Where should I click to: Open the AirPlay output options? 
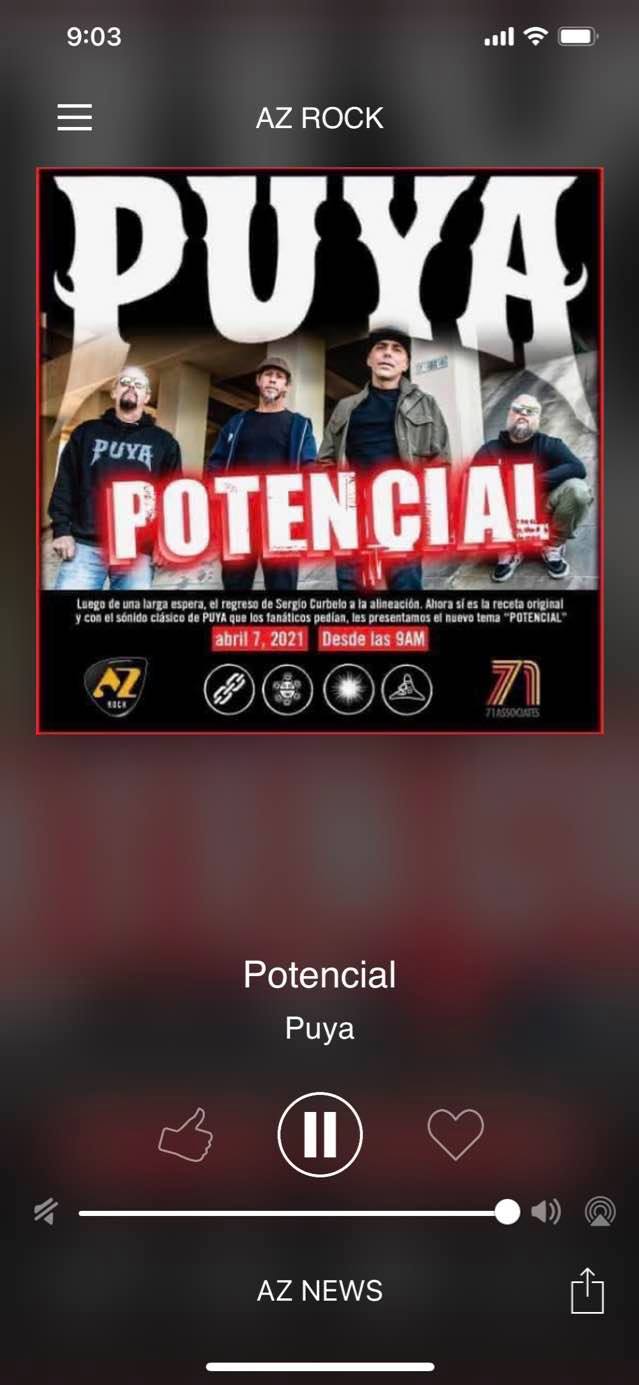600,1213
